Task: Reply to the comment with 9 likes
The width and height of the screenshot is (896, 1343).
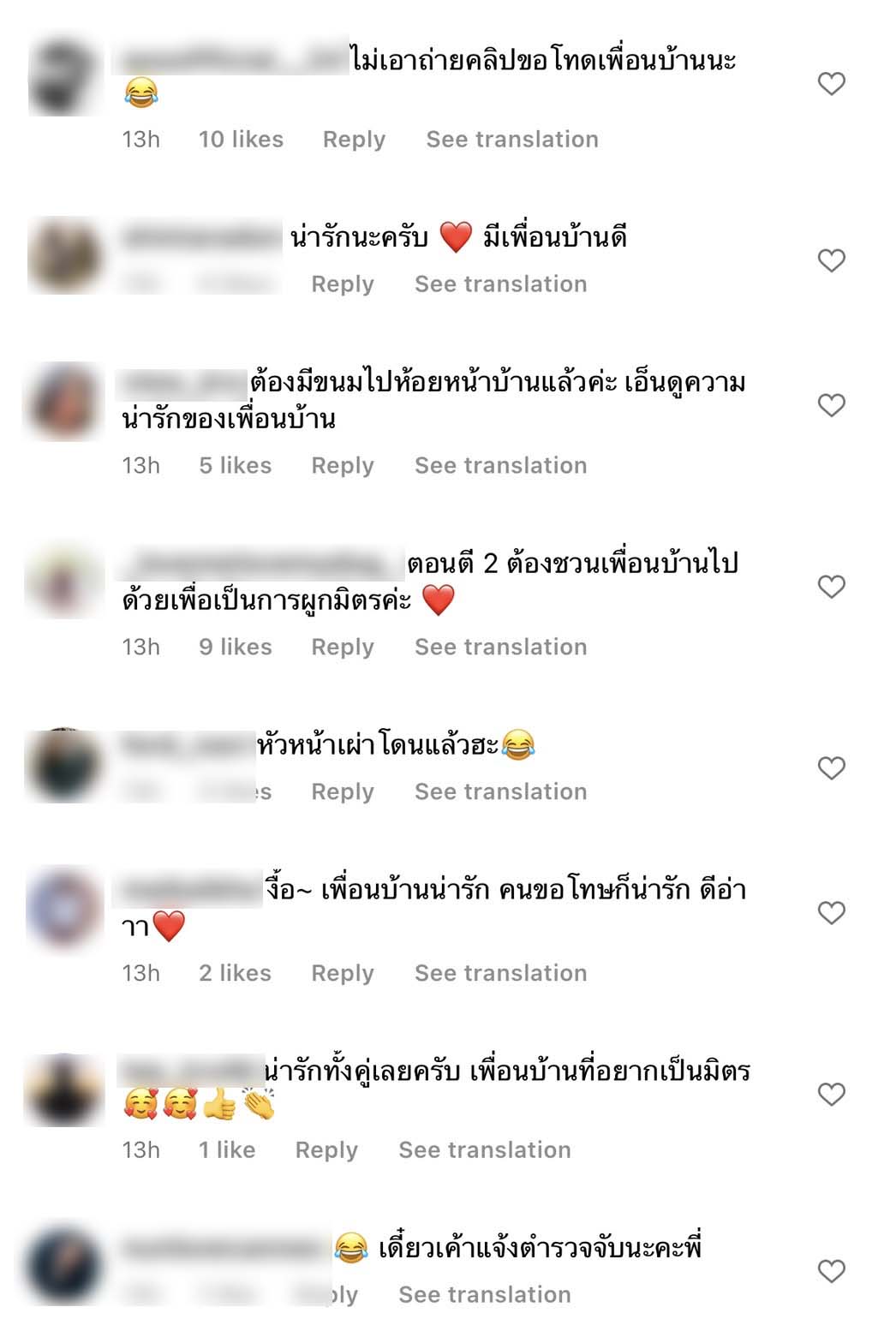Action: 342,647
